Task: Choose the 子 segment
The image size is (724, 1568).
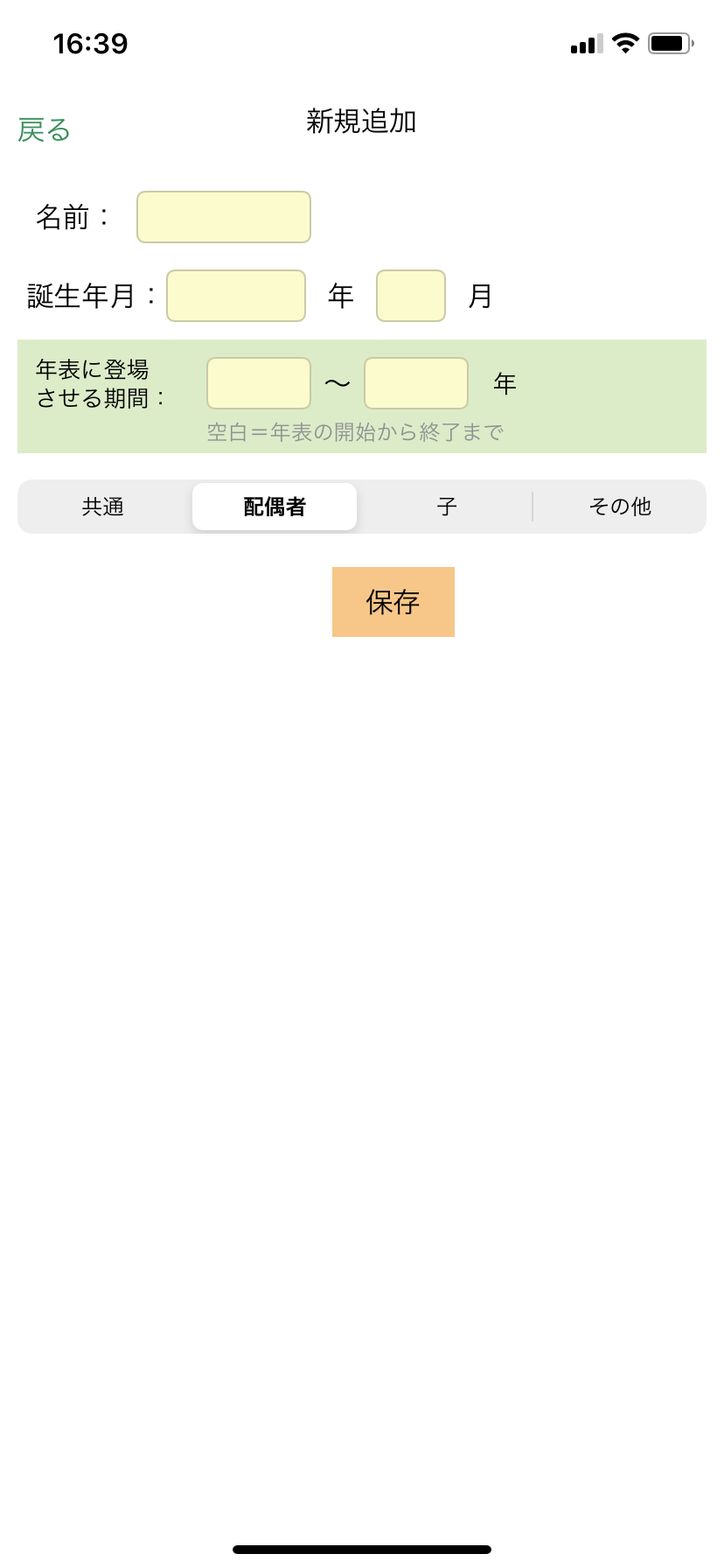Action: point(447,507)
